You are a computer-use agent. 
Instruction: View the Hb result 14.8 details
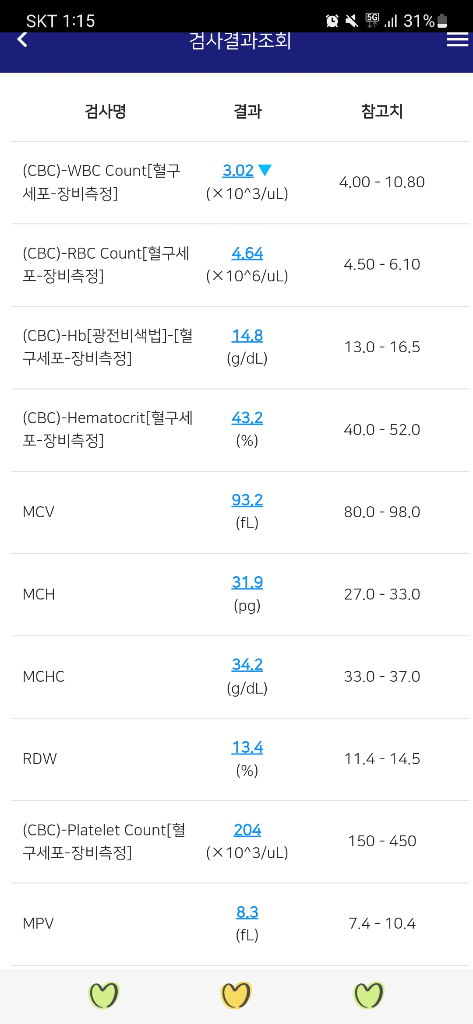pos(247,336)
